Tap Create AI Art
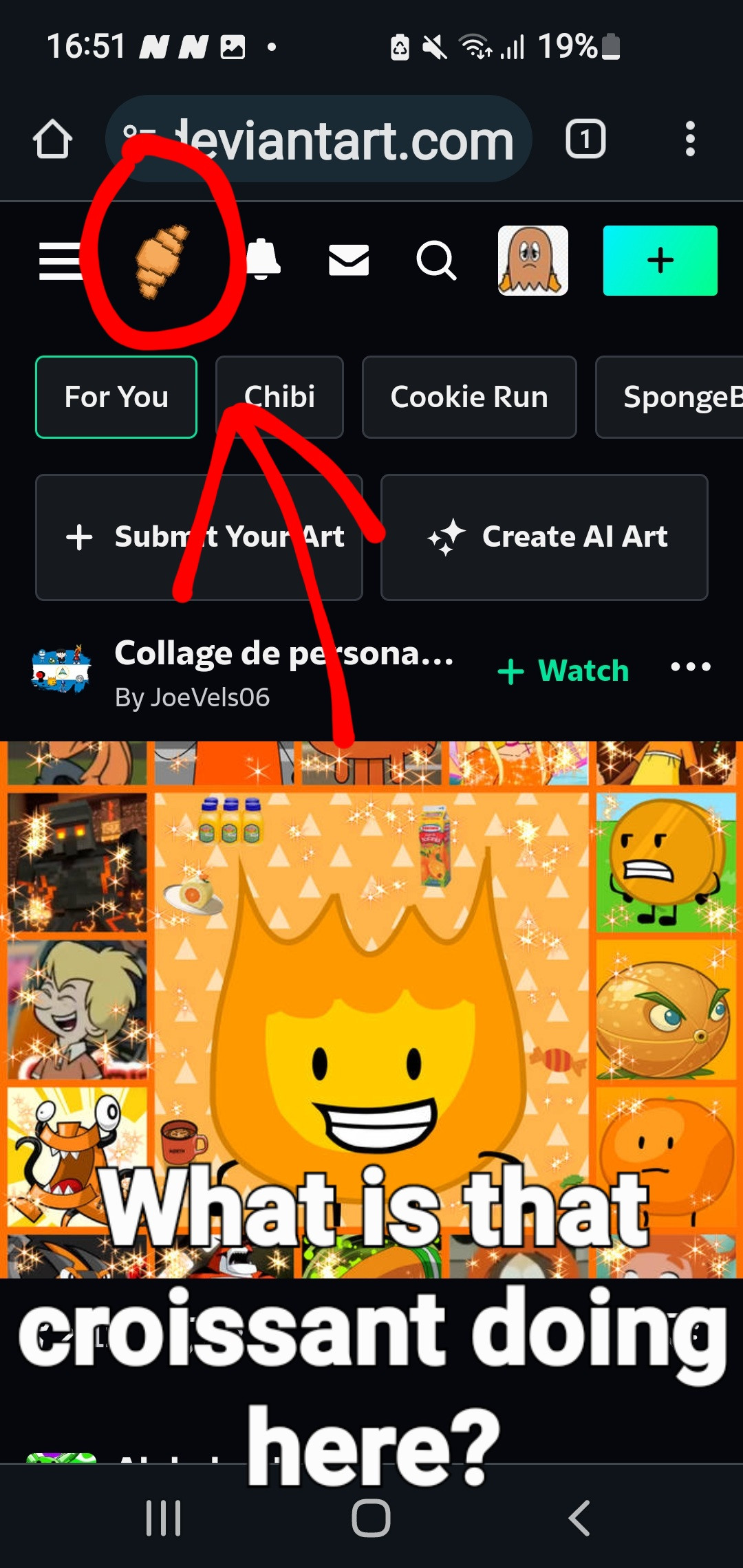The image size is (743, 1568). point(544,537)
